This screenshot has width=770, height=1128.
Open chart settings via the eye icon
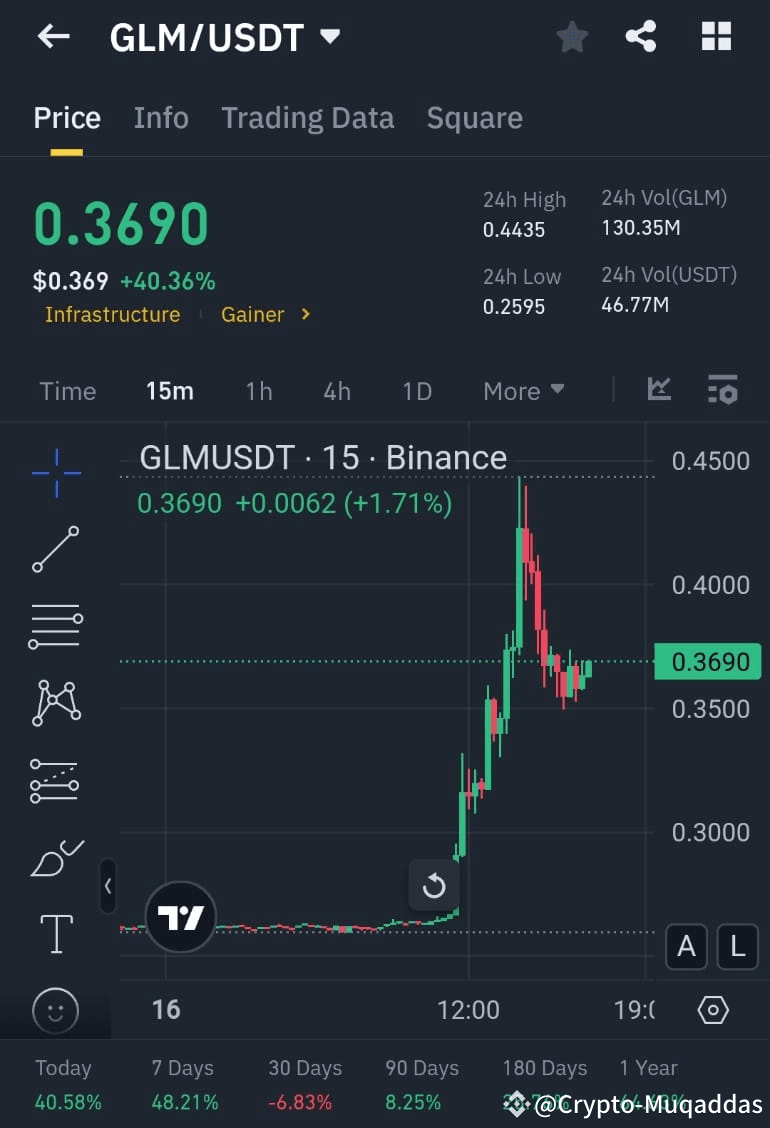713,1011
